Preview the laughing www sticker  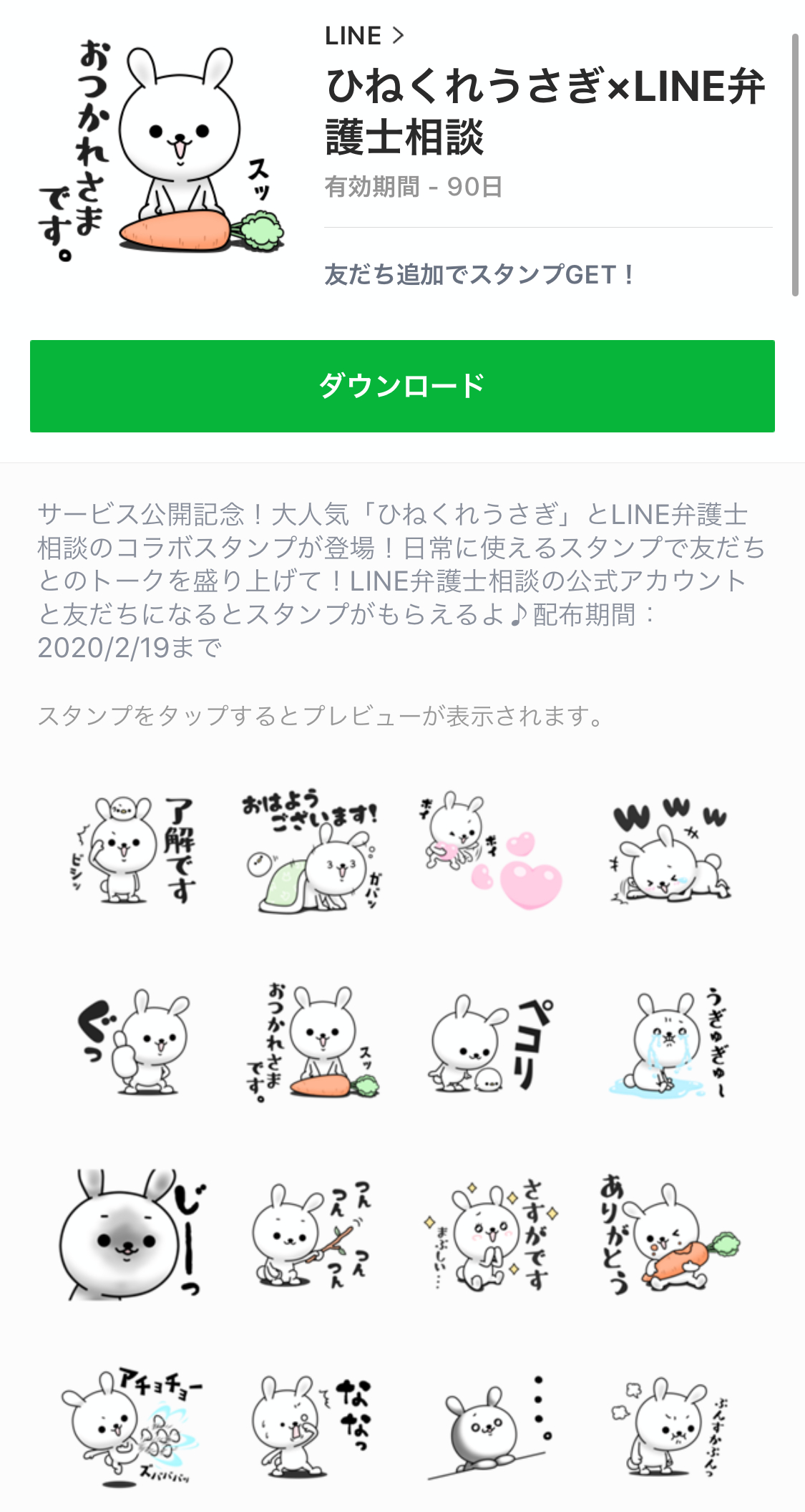click(x=670, y=850)
